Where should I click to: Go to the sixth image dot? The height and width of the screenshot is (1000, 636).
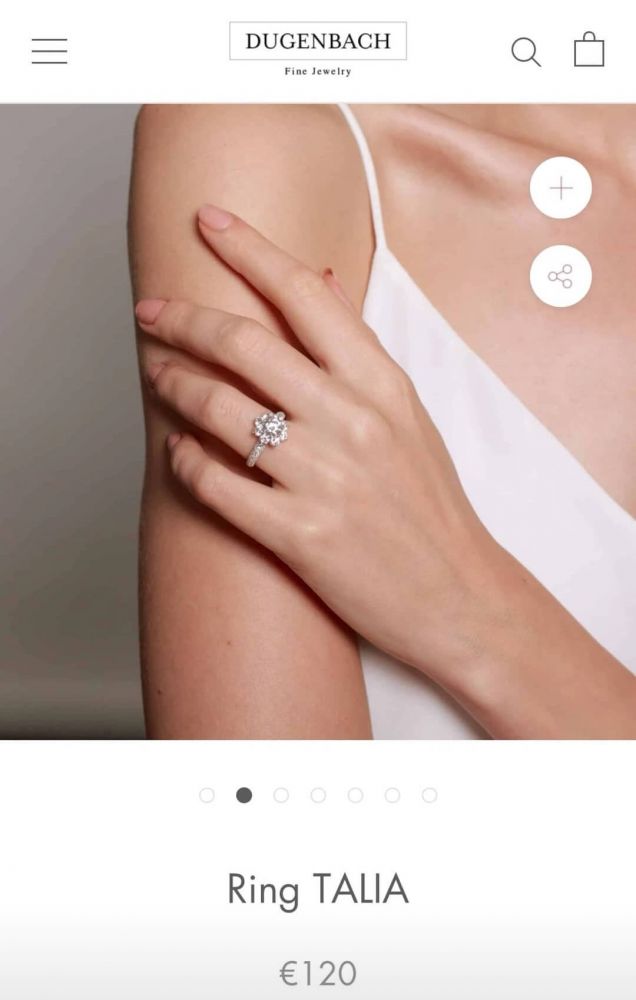(392, 795)
